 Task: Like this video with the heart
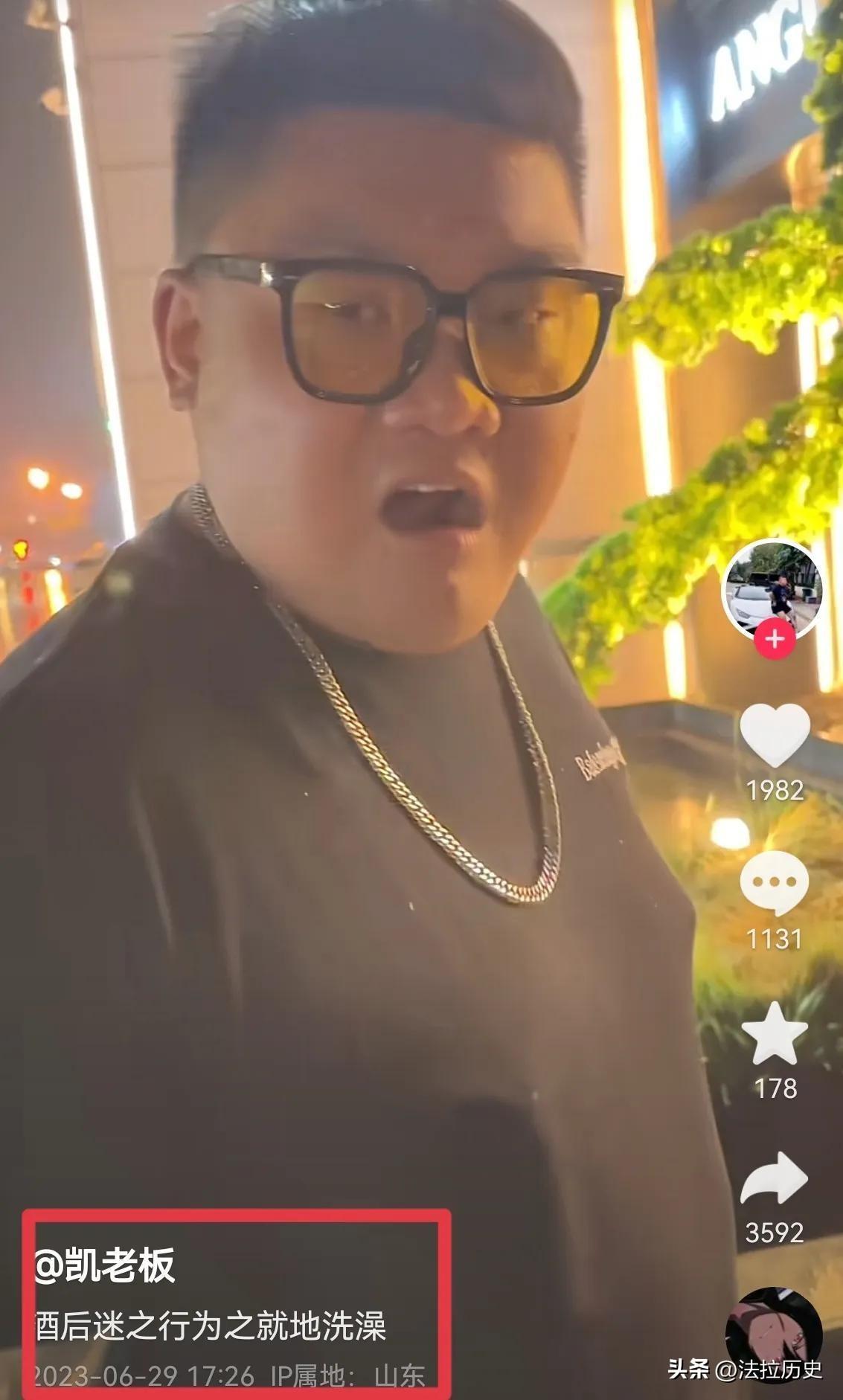pyautogui.click(x=775, y=734)
